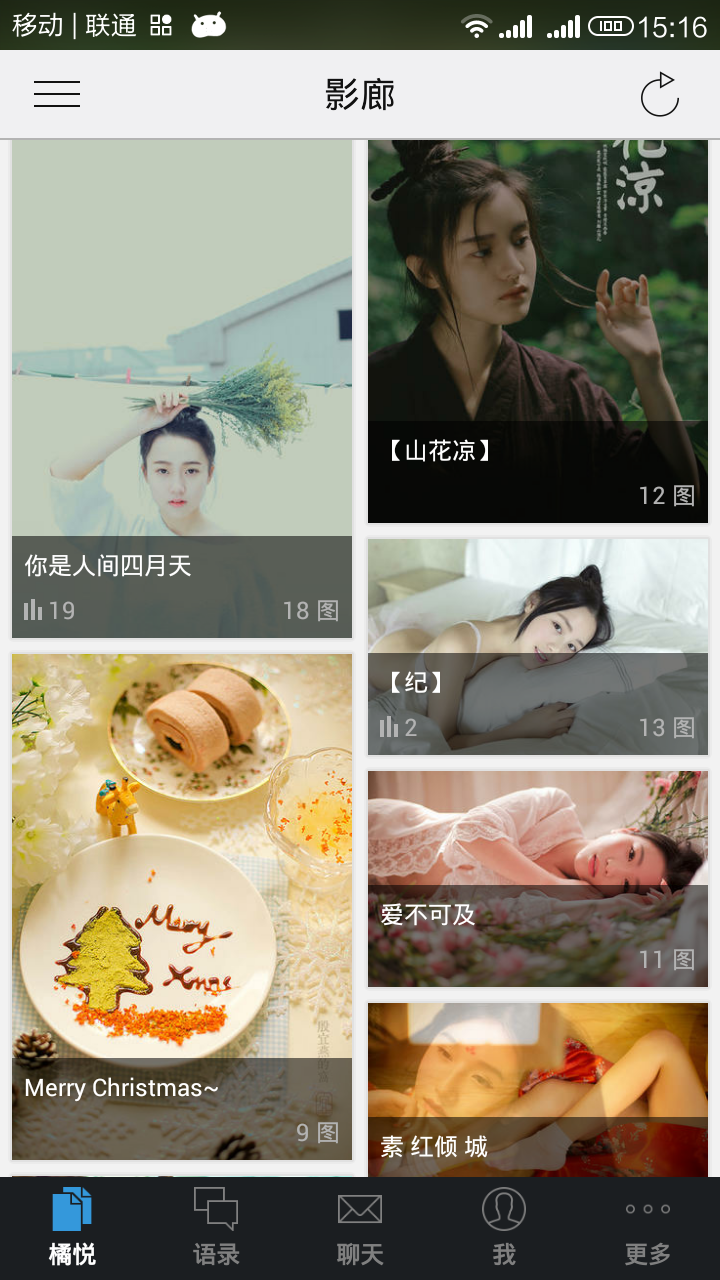
Task: Open the hamburger drawer menu
Action: click(x=57, y=94)
